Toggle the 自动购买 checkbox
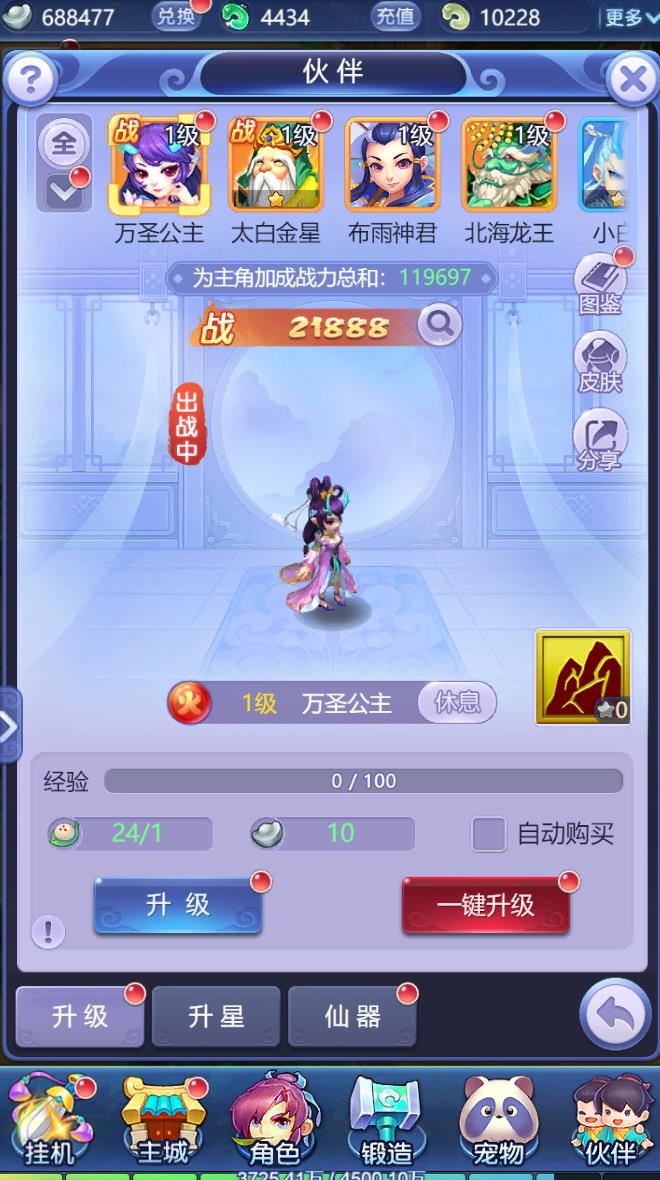 click(489, 833)
